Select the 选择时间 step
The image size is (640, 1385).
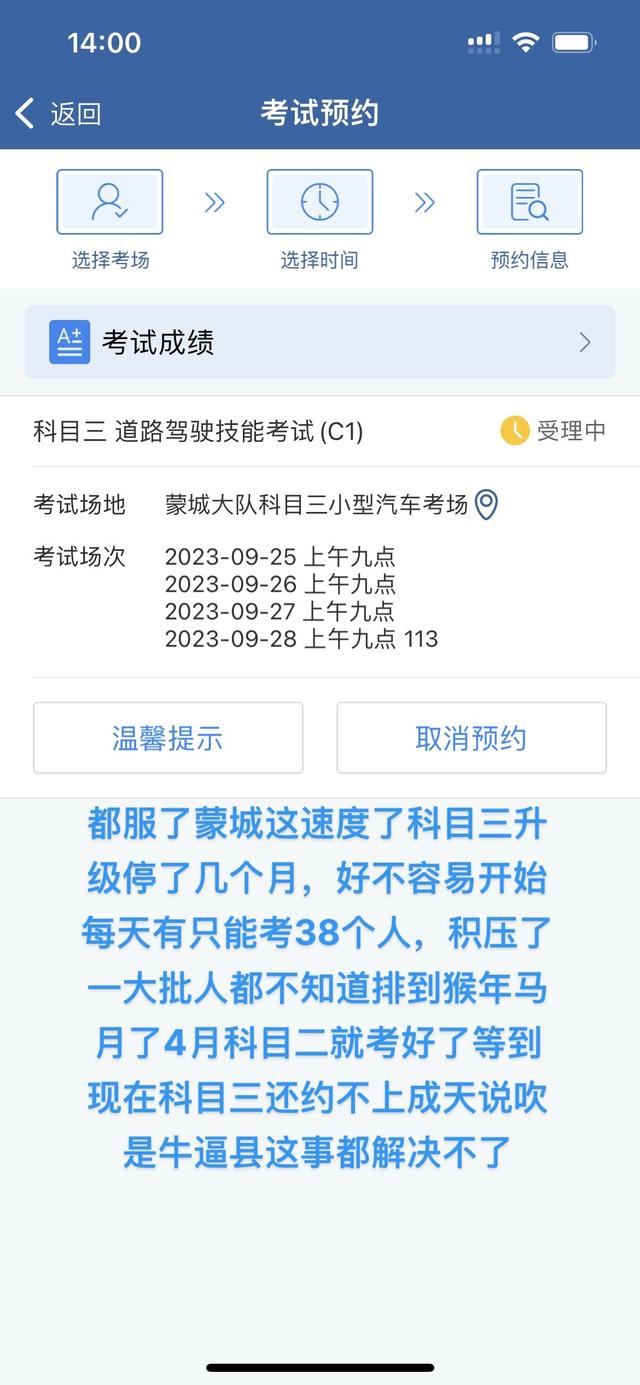click(x=319, y=220)
